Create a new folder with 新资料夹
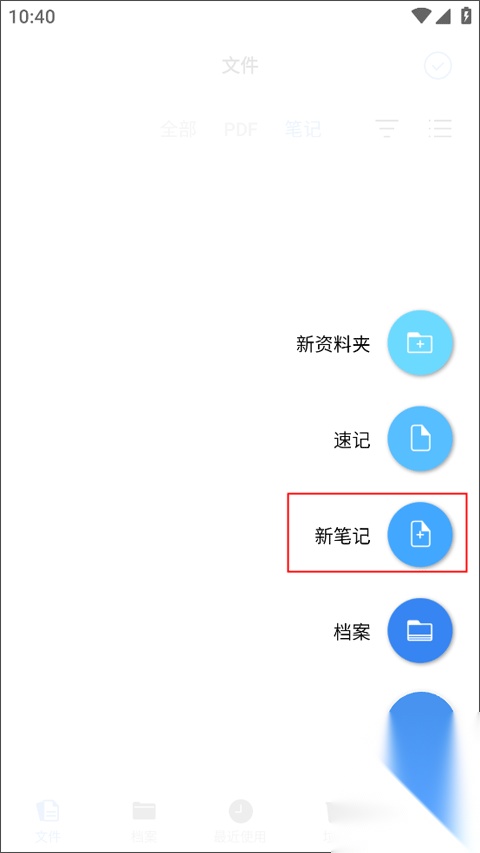Screen dimensions: 480x853 point(420,343)
